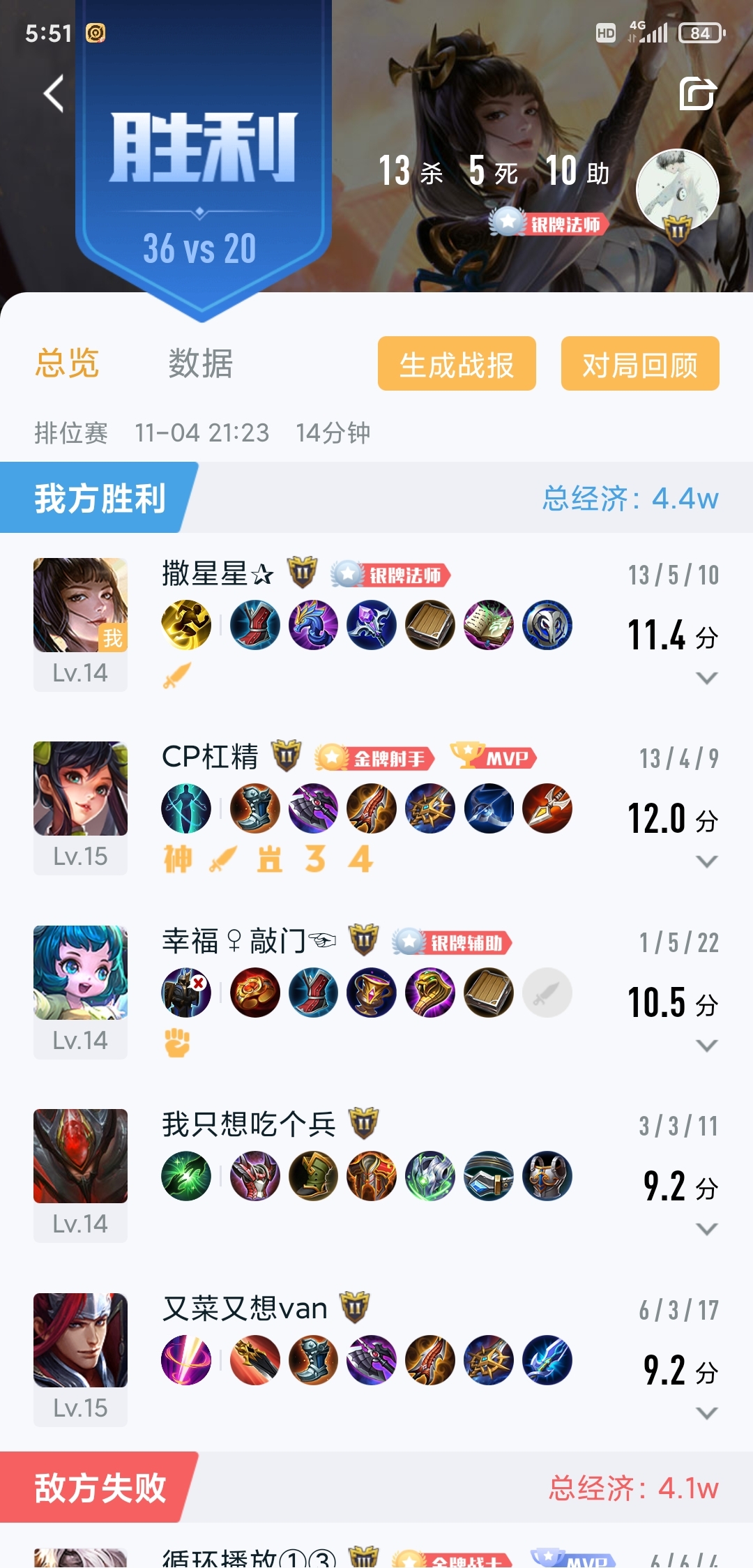Tap the 生成战报 button
Viewport: 753px width, 1568px height.
pyautogui.click(x=457, y=363)
